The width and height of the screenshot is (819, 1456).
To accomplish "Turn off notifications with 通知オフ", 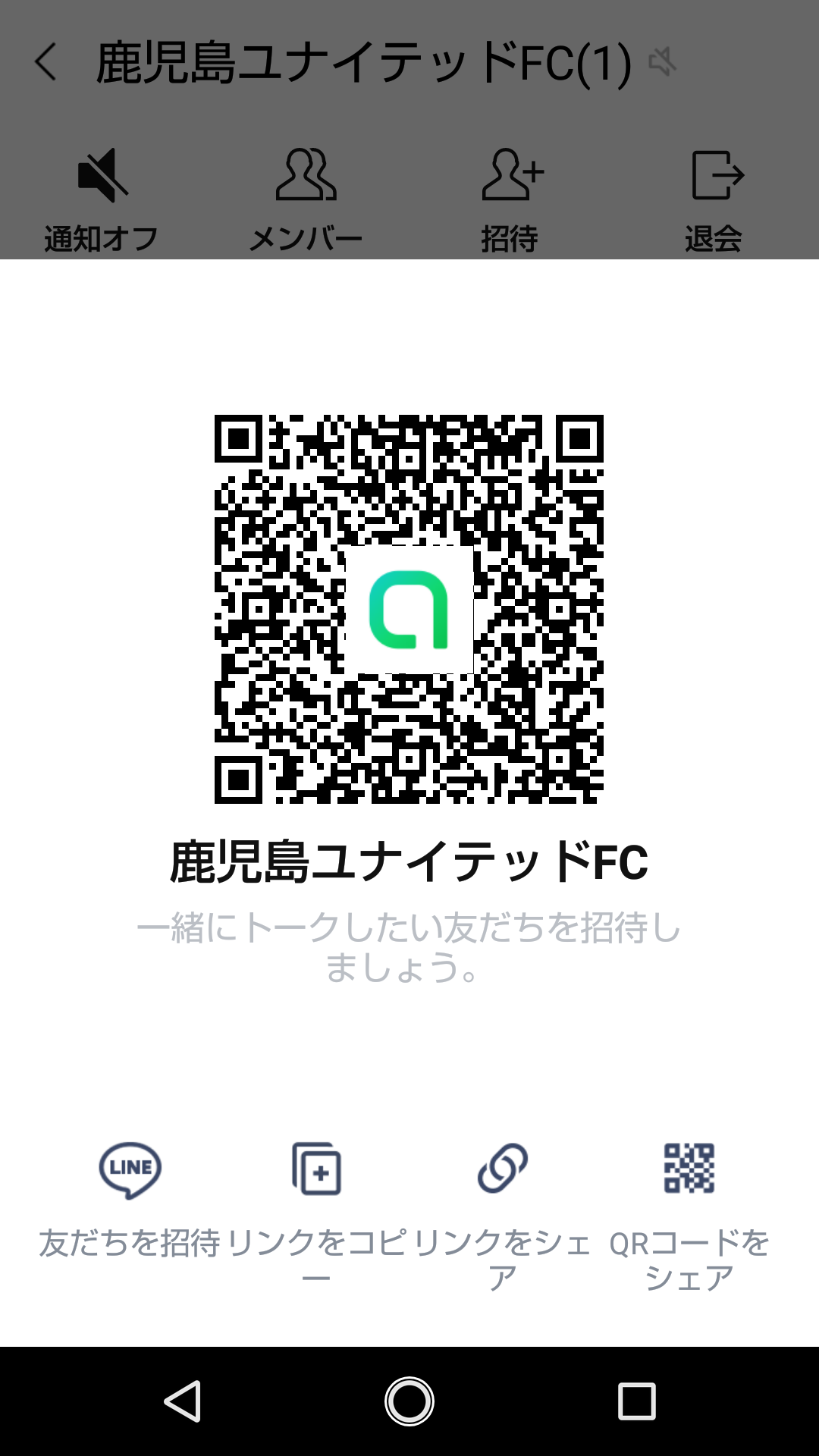I will [102, 199].
